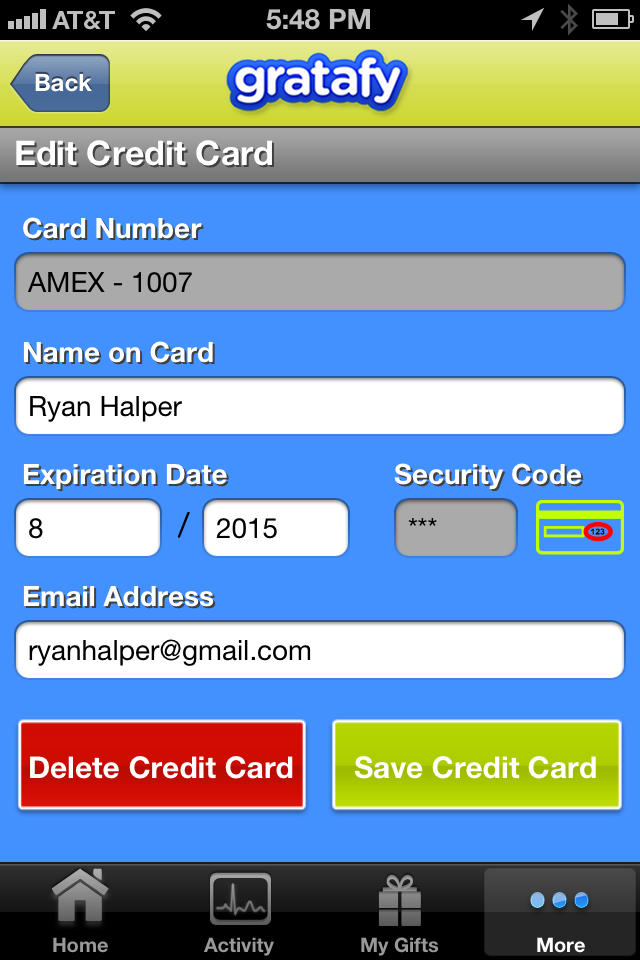Switch to the Home tab
The image size is (640, 960).
80,912
